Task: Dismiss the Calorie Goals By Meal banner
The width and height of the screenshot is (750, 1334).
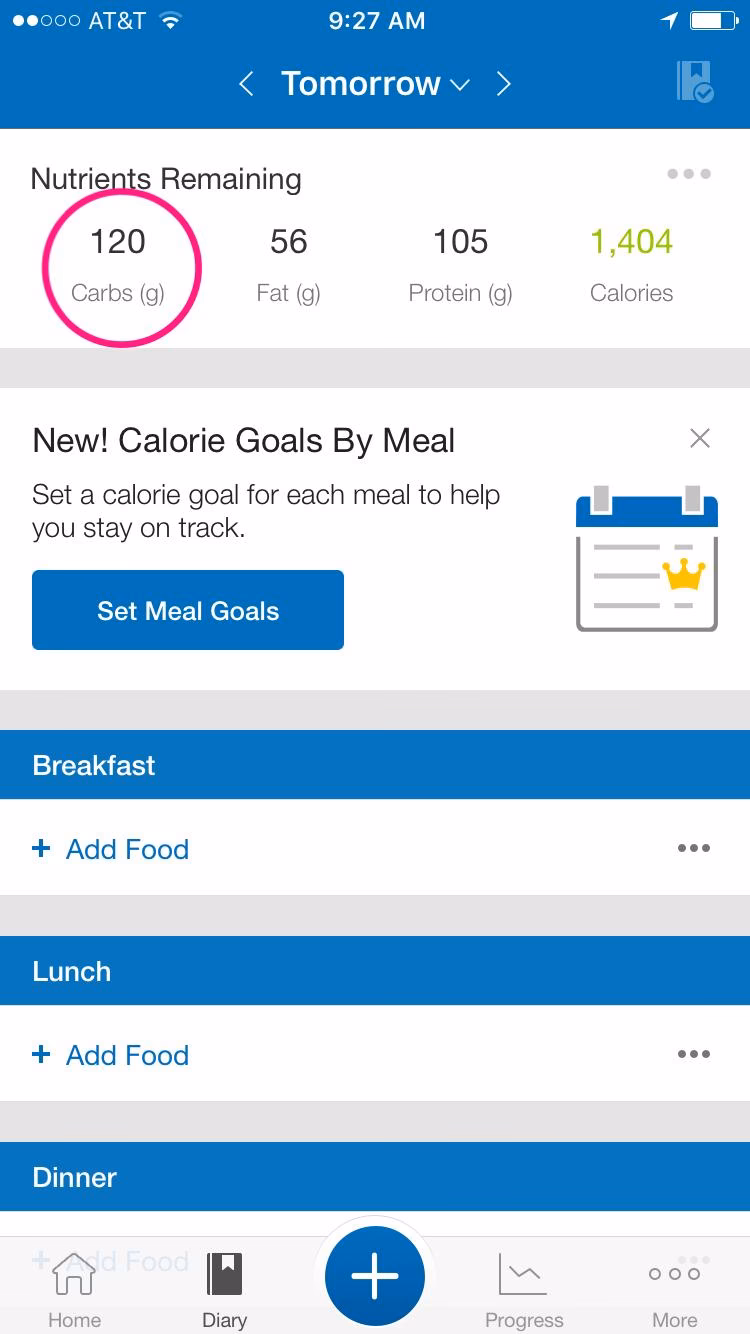Action: tap(699, 438)
